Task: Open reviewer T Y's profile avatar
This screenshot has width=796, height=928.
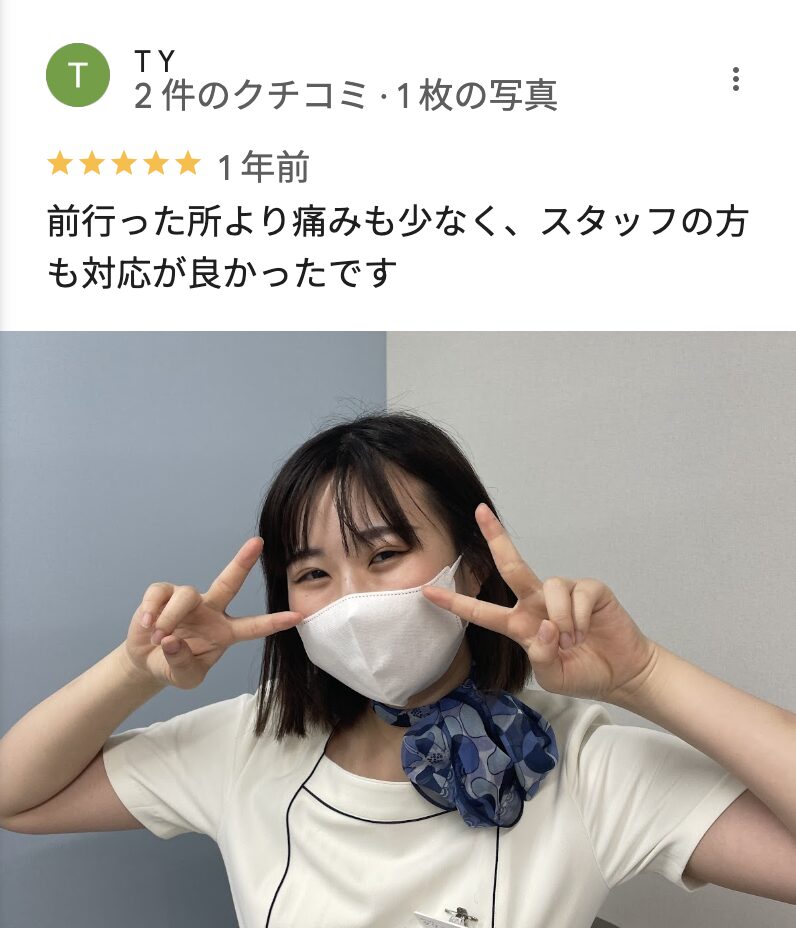Action: pyautogui.click(x=78, y=76)
